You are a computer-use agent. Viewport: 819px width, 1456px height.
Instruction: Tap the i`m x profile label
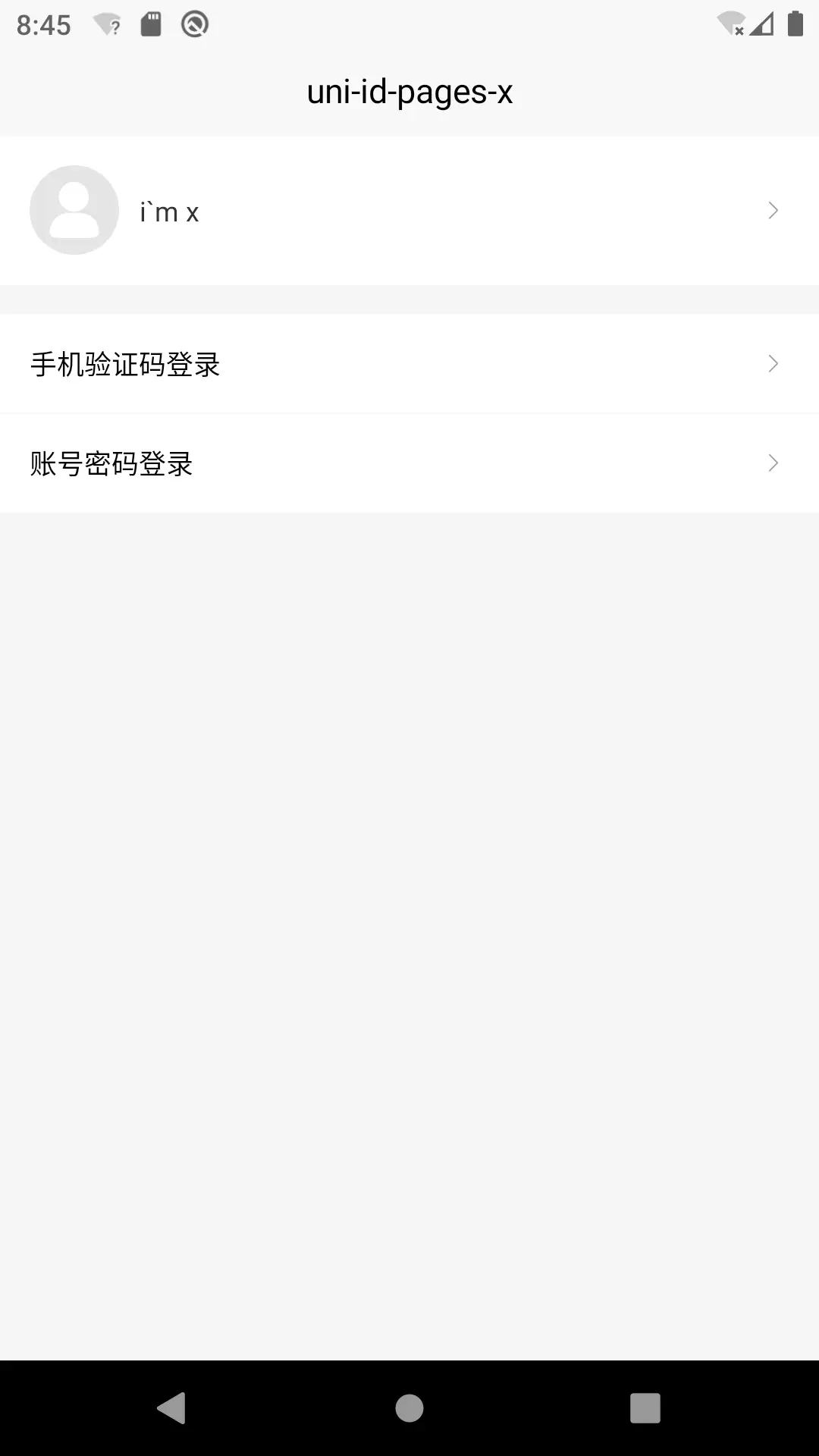[x=170, y=211]
